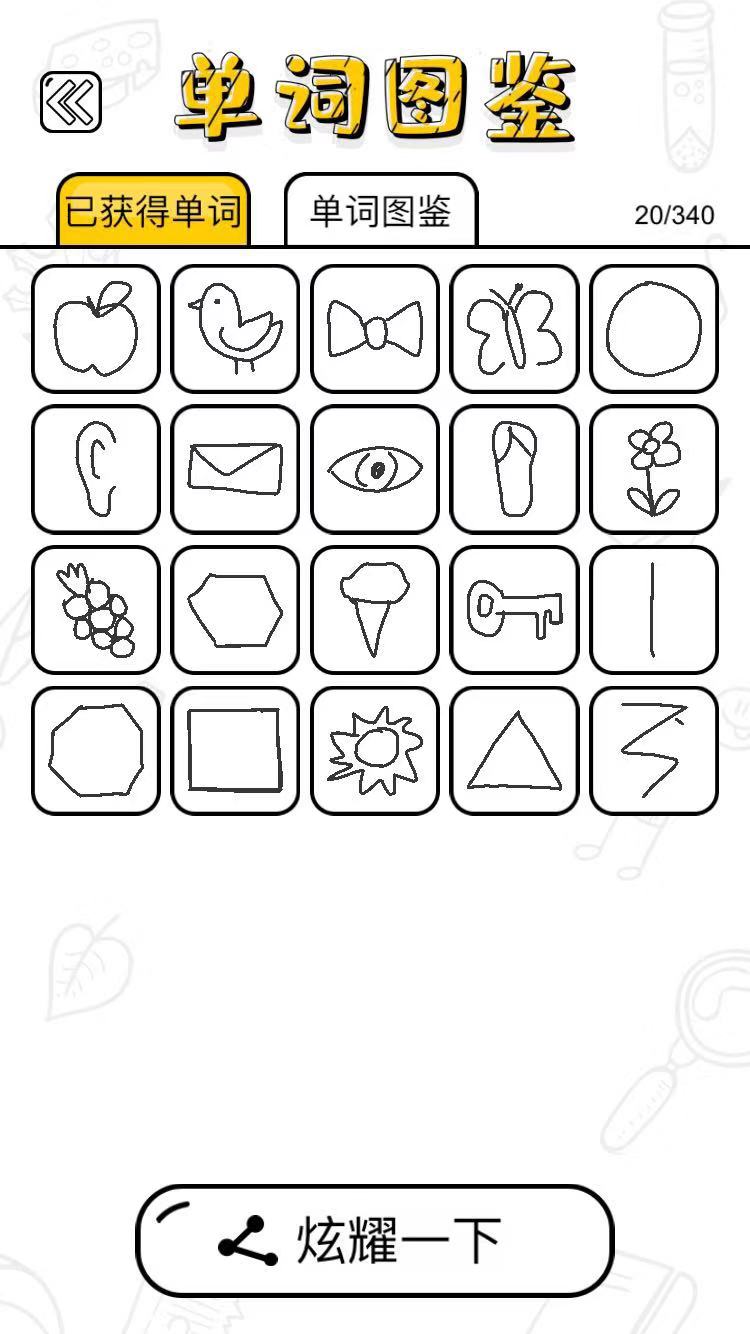
Task: Select the ice cream cone drawing
Action: 375,610
